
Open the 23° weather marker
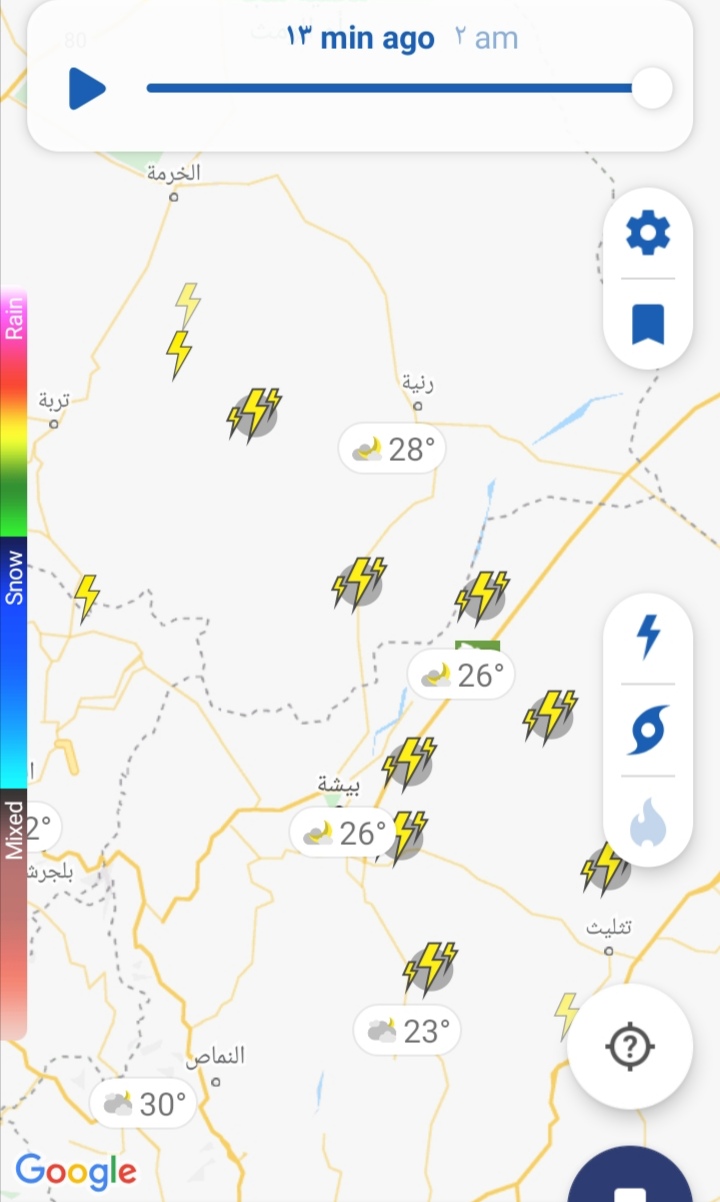[407, 1030]
